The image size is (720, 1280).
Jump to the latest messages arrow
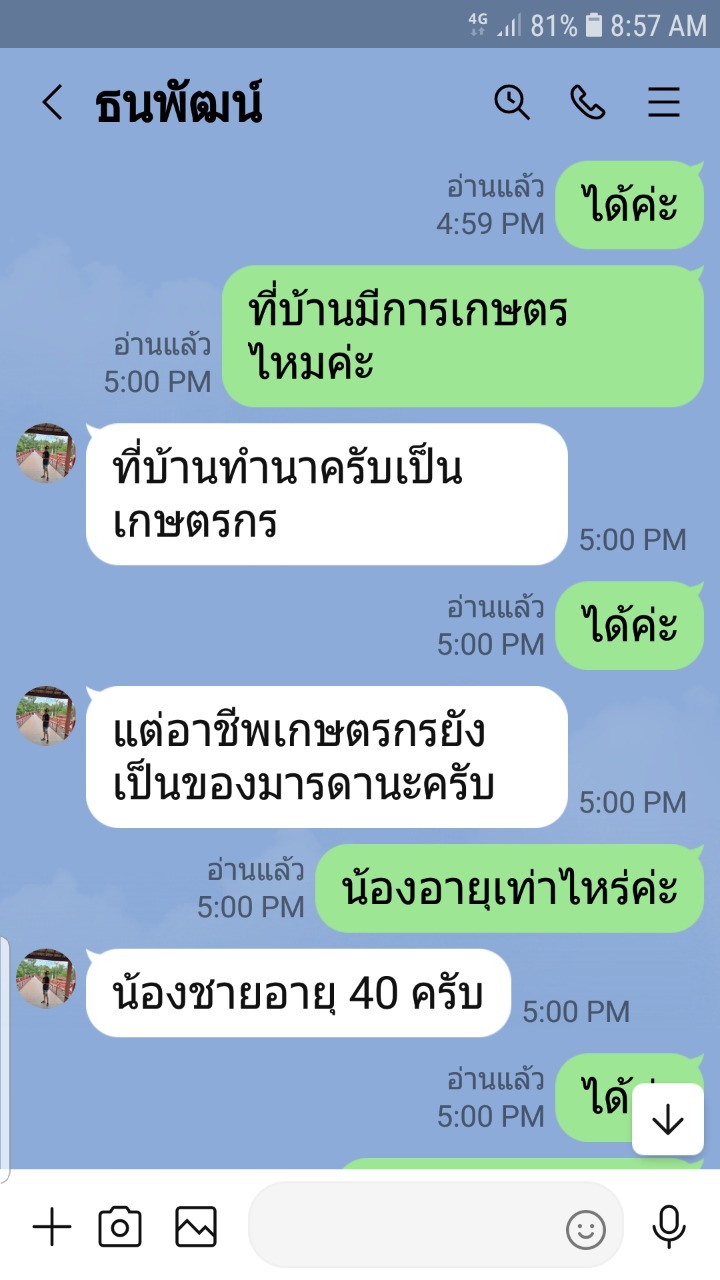[x=667, y=1120]
